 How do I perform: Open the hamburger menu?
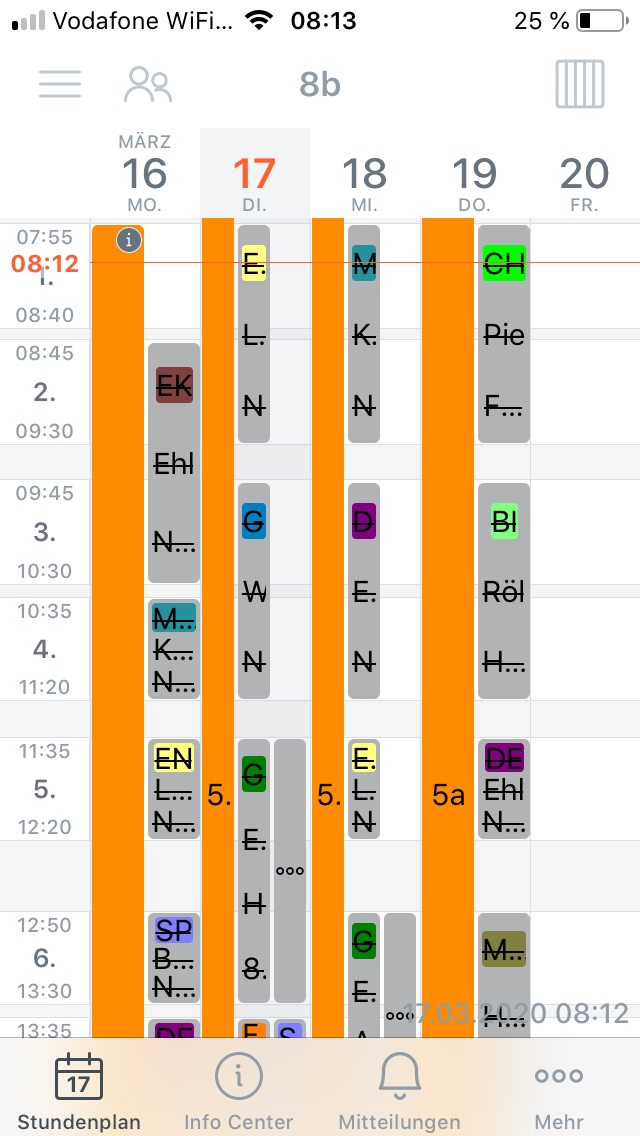60,84
